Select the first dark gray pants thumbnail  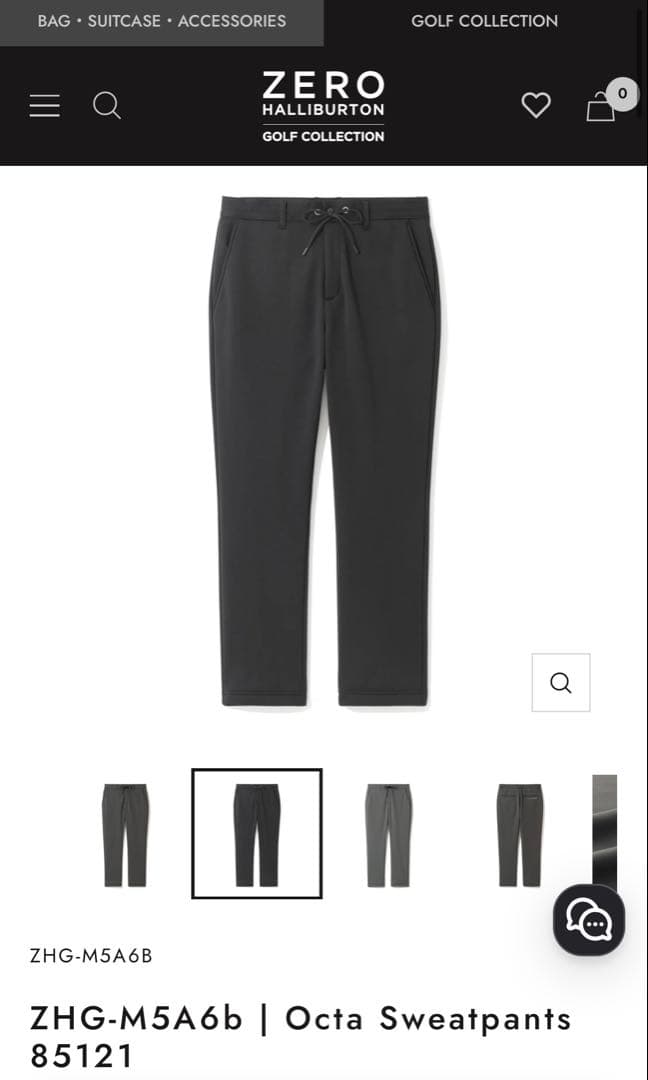click(x=125, y=834)
